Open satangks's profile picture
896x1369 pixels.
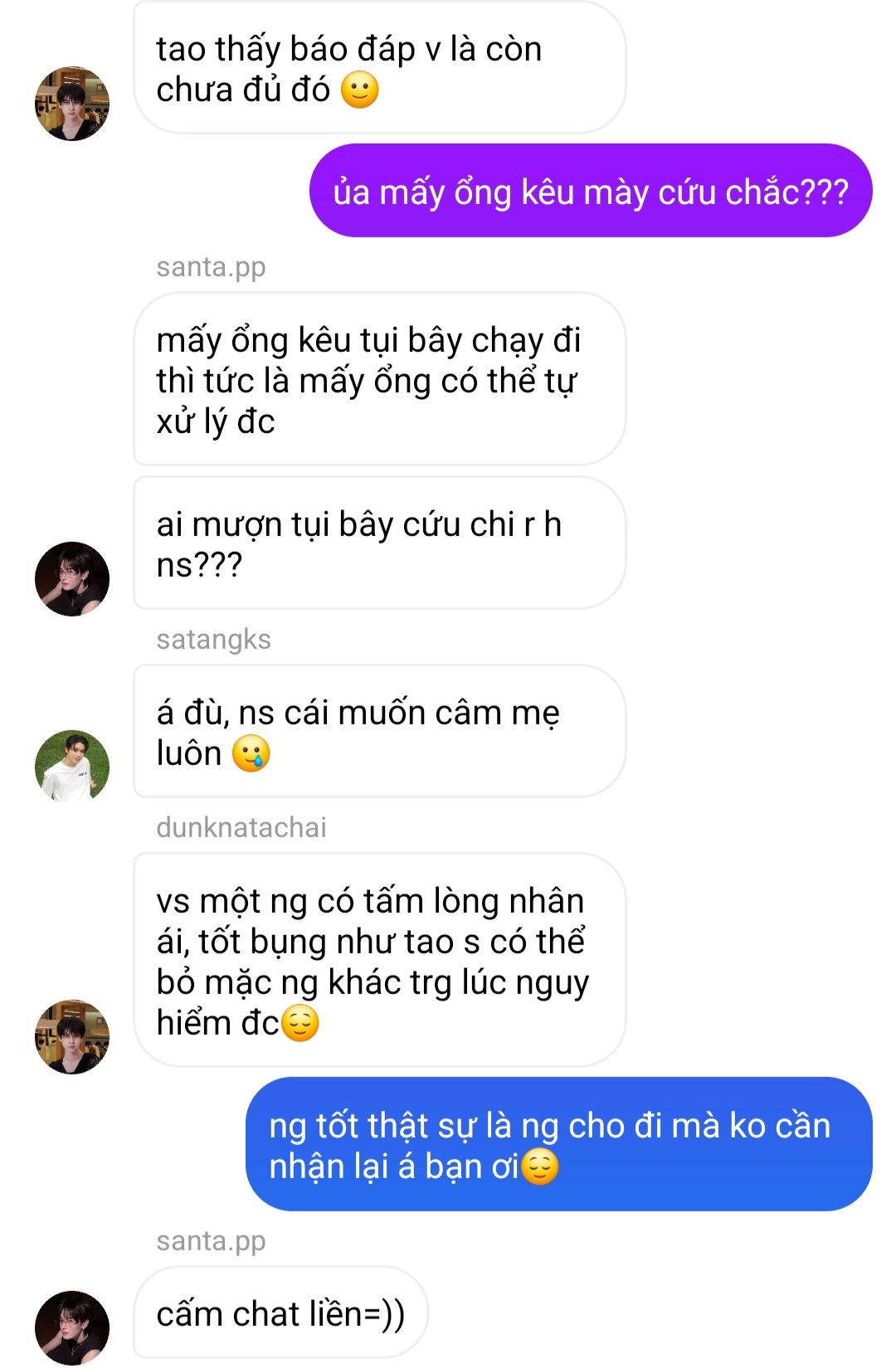[x=72, y=767]
